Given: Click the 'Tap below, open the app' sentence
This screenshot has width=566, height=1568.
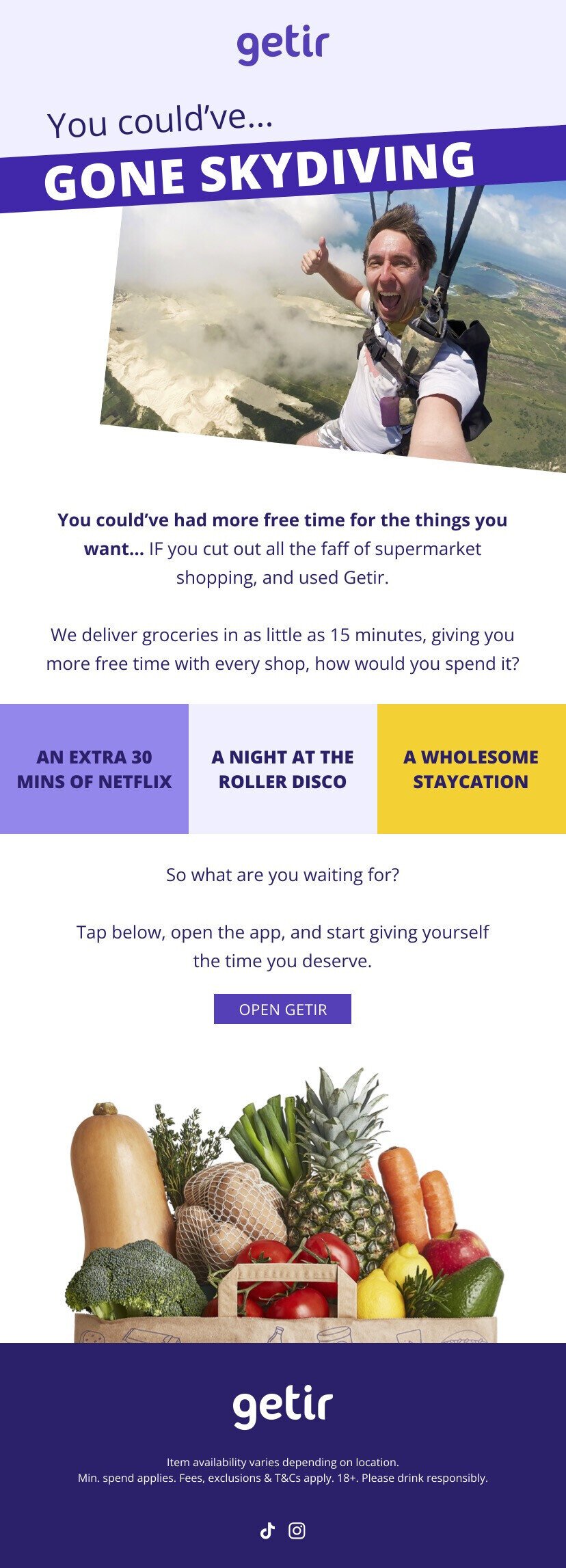Looking at the screenshot, I should 283,942.
